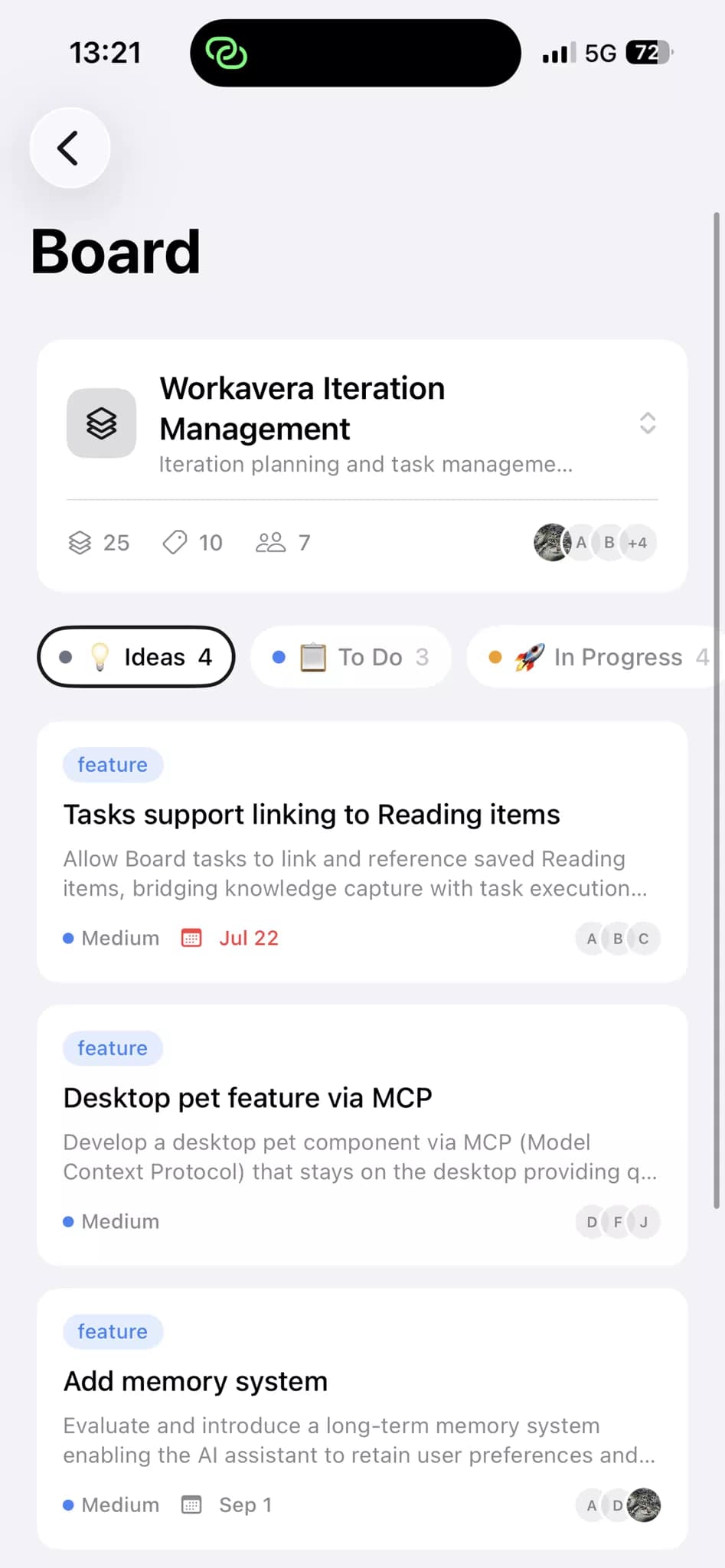Image resolution: width=725 pixels, height=1568 pixels.
Task: Open the Desktop pet feature via MCP card
Action: (362, 1135)
